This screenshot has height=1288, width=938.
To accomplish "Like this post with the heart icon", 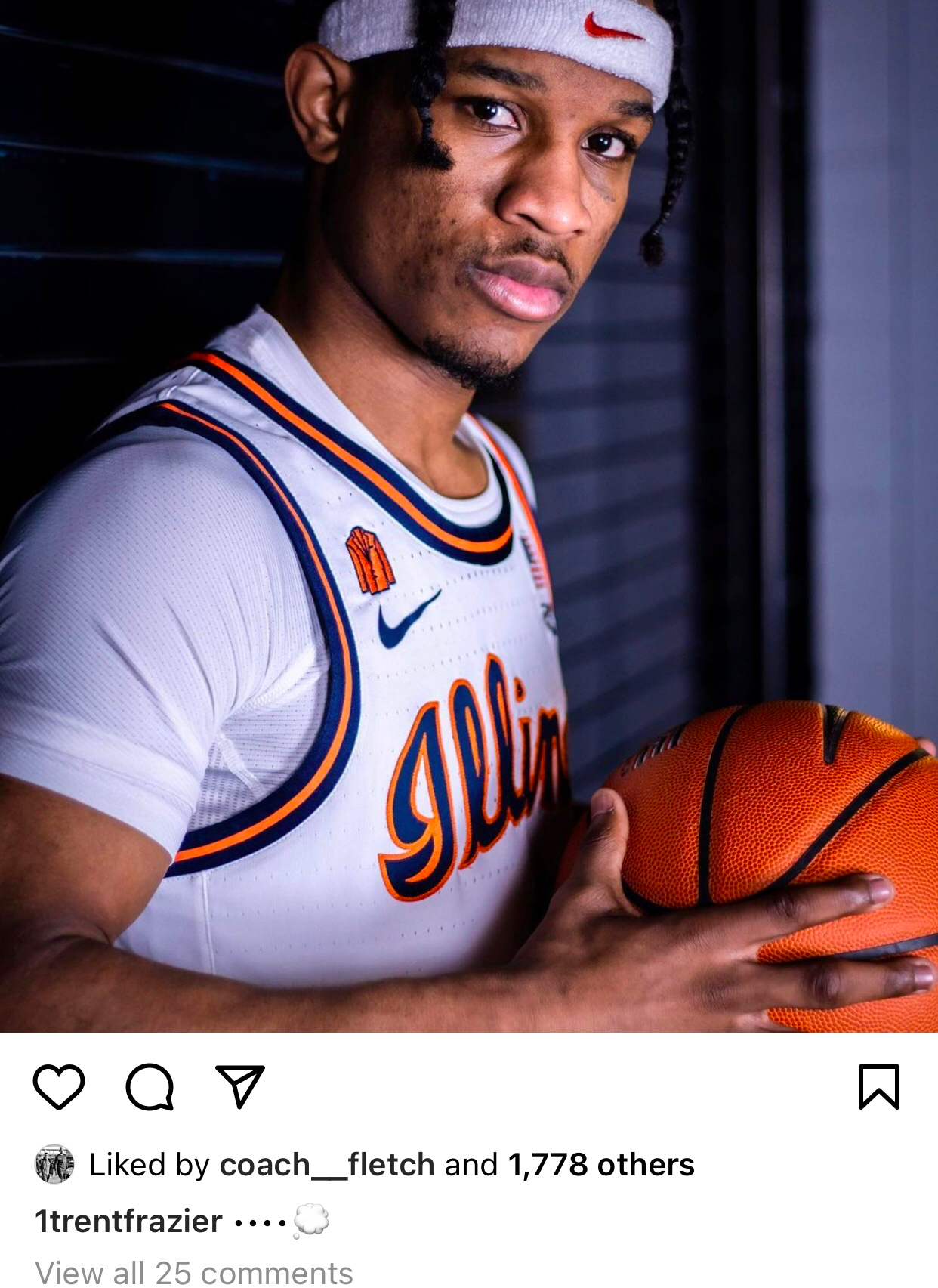I will click(x=59, y=1086).
